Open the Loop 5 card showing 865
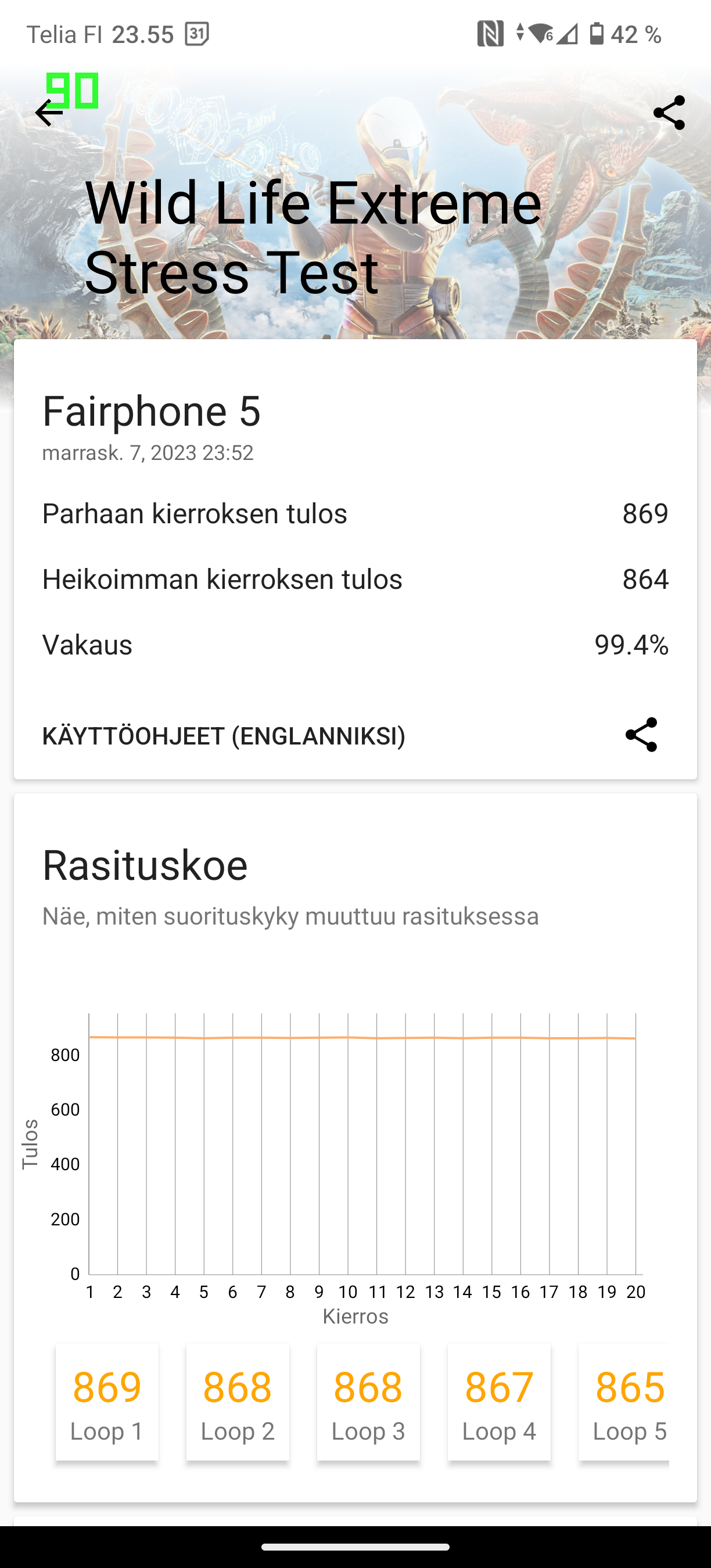711x1568 pixels. (x=624, y=1402)
